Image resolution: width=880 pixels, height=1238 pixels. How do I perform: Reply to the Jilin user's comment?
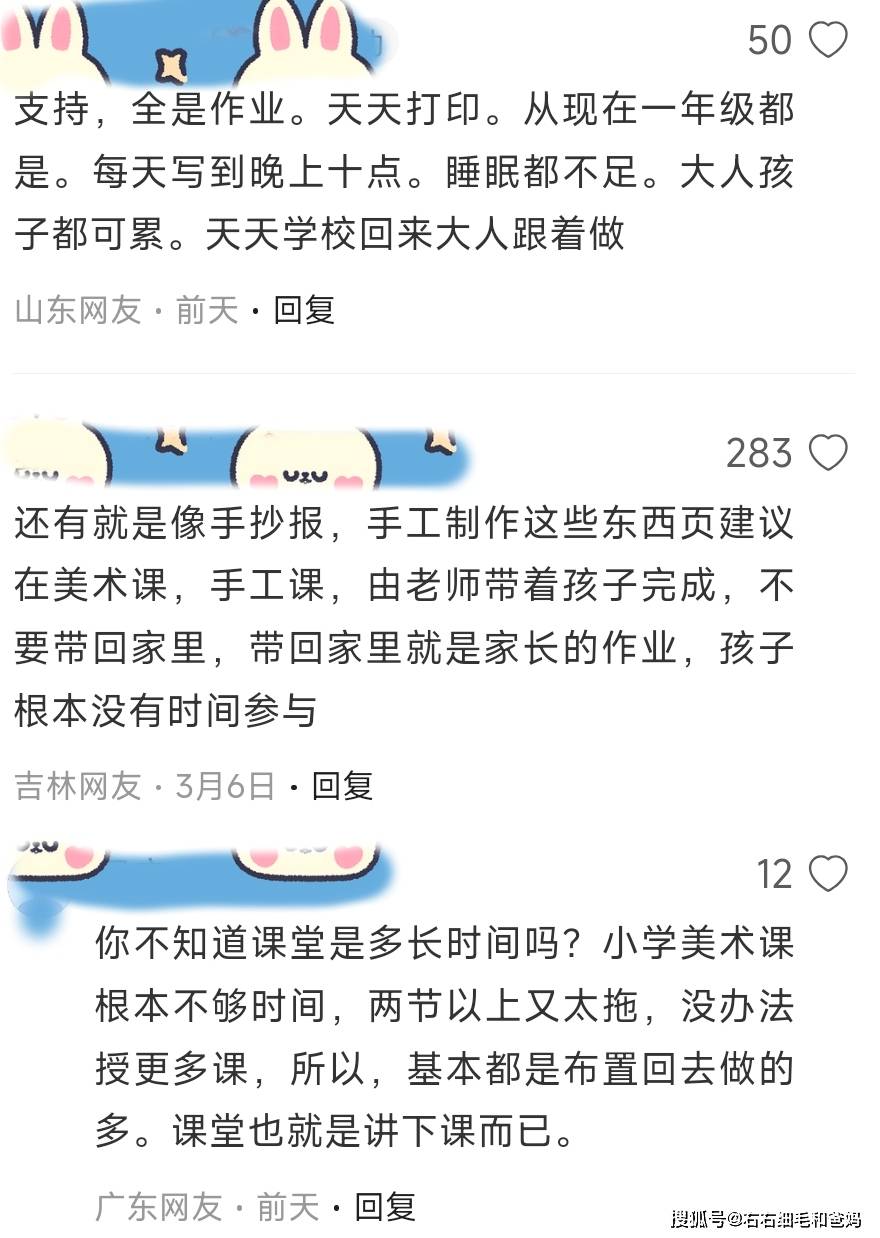pos(342,786)
